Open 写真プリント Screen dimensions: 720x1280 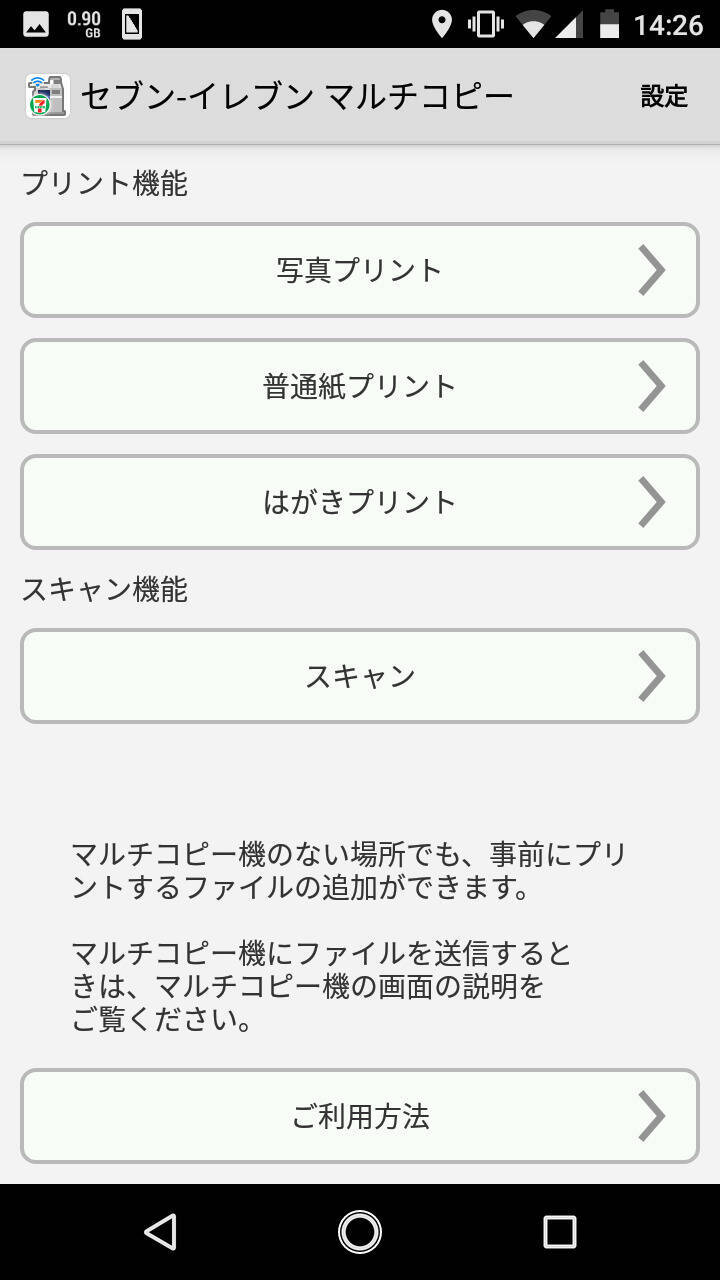click(x=360, y=270)
